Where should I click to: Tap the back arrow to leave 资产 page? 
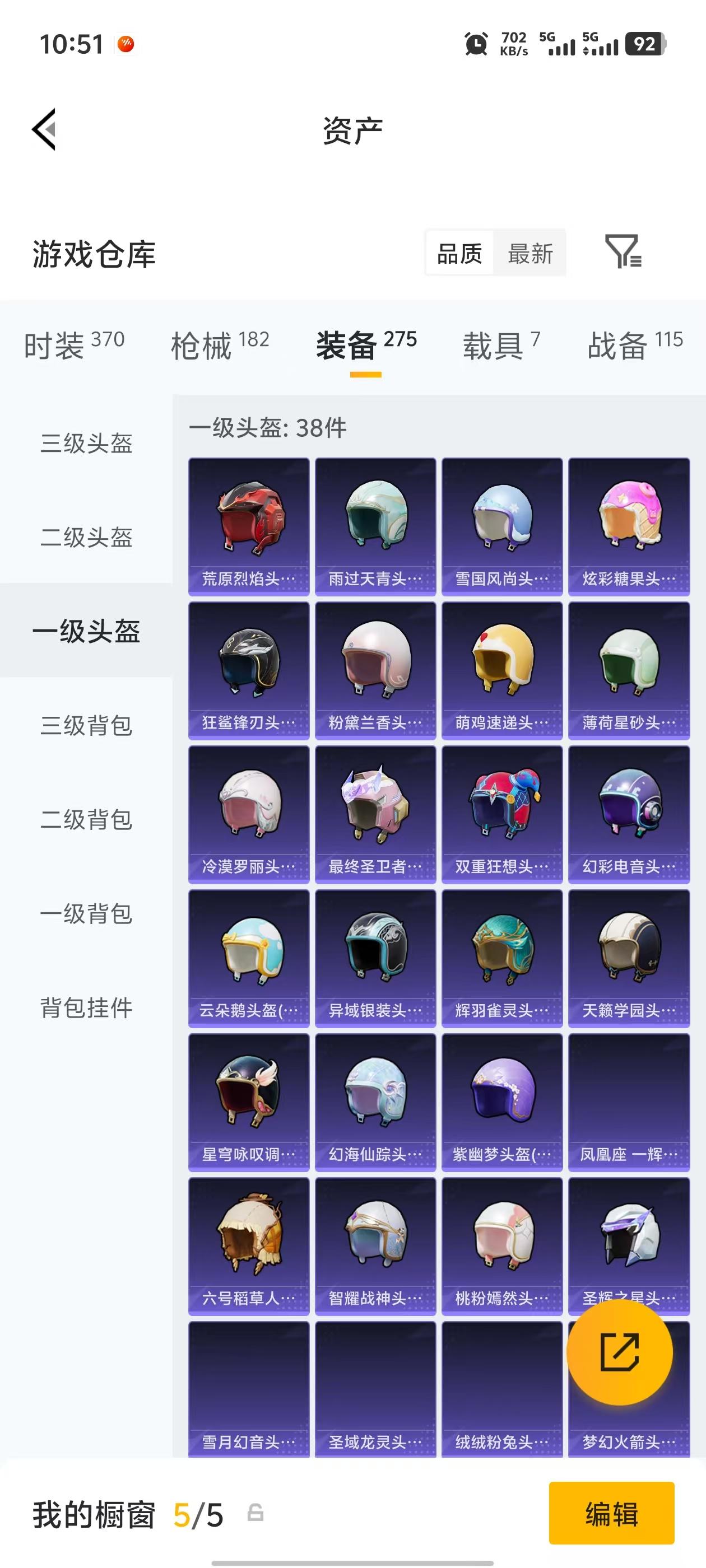coord(45,130)
